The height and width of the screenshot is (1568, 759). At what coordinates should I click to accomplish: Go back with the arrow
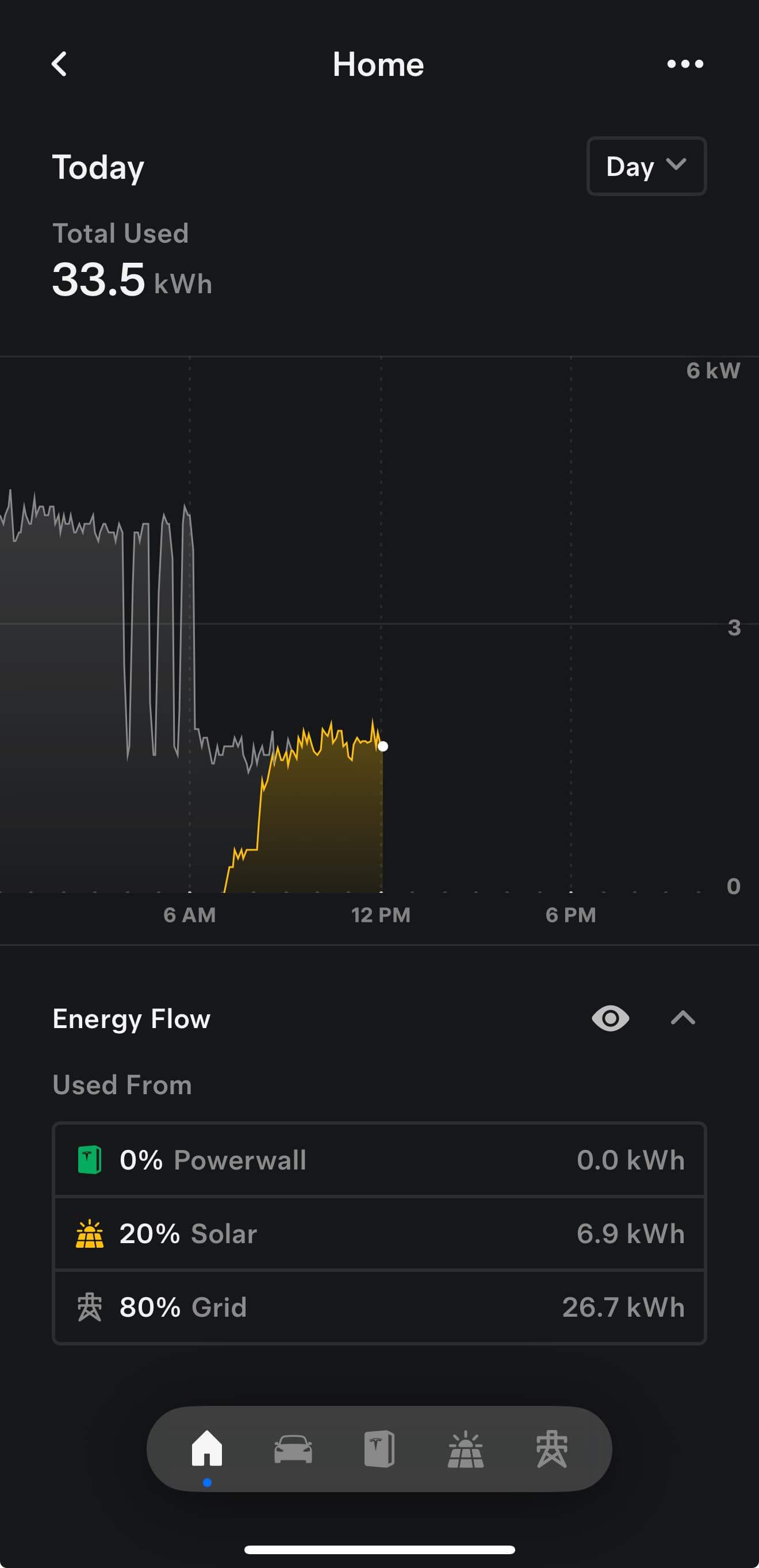59,64
